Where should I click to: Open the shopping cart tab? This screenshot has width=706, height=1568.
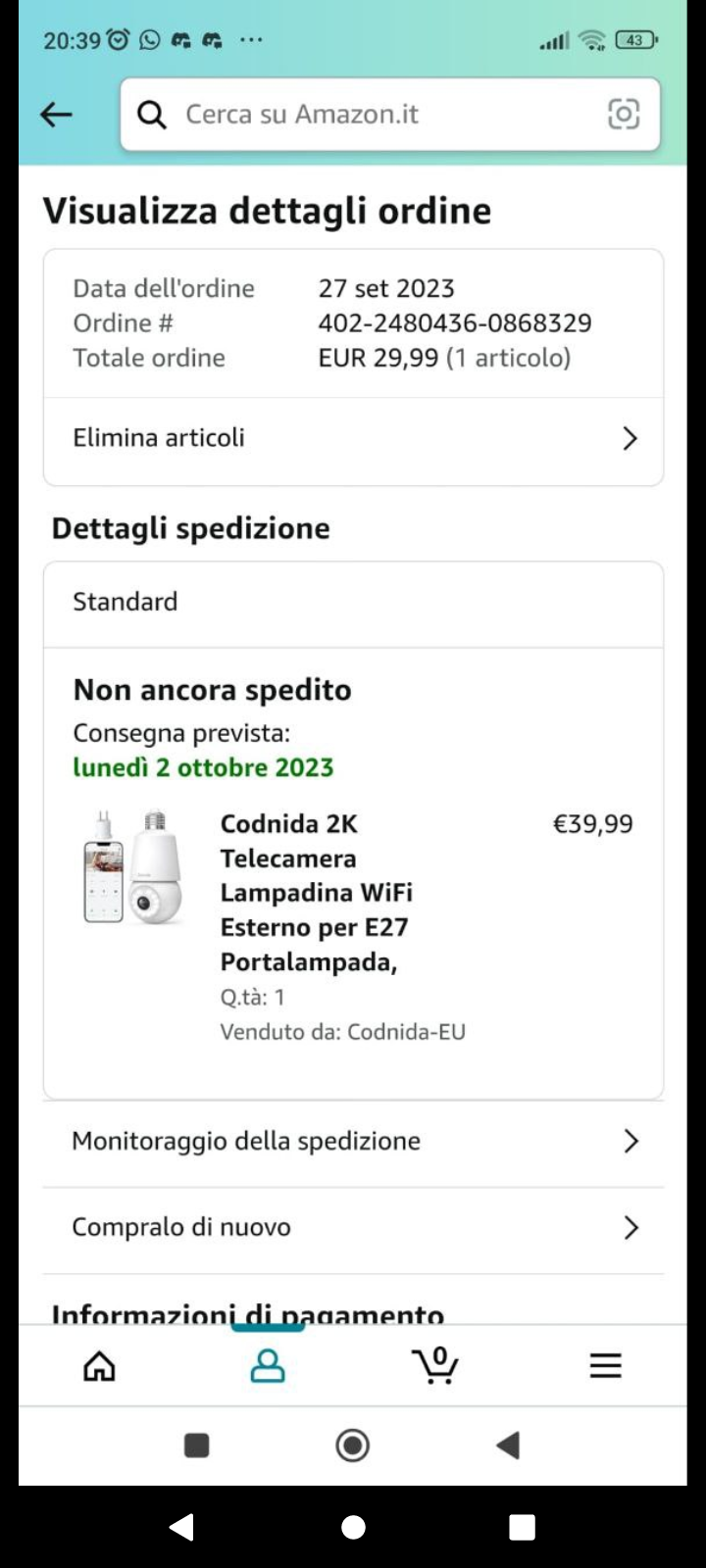coord(435,1365)
